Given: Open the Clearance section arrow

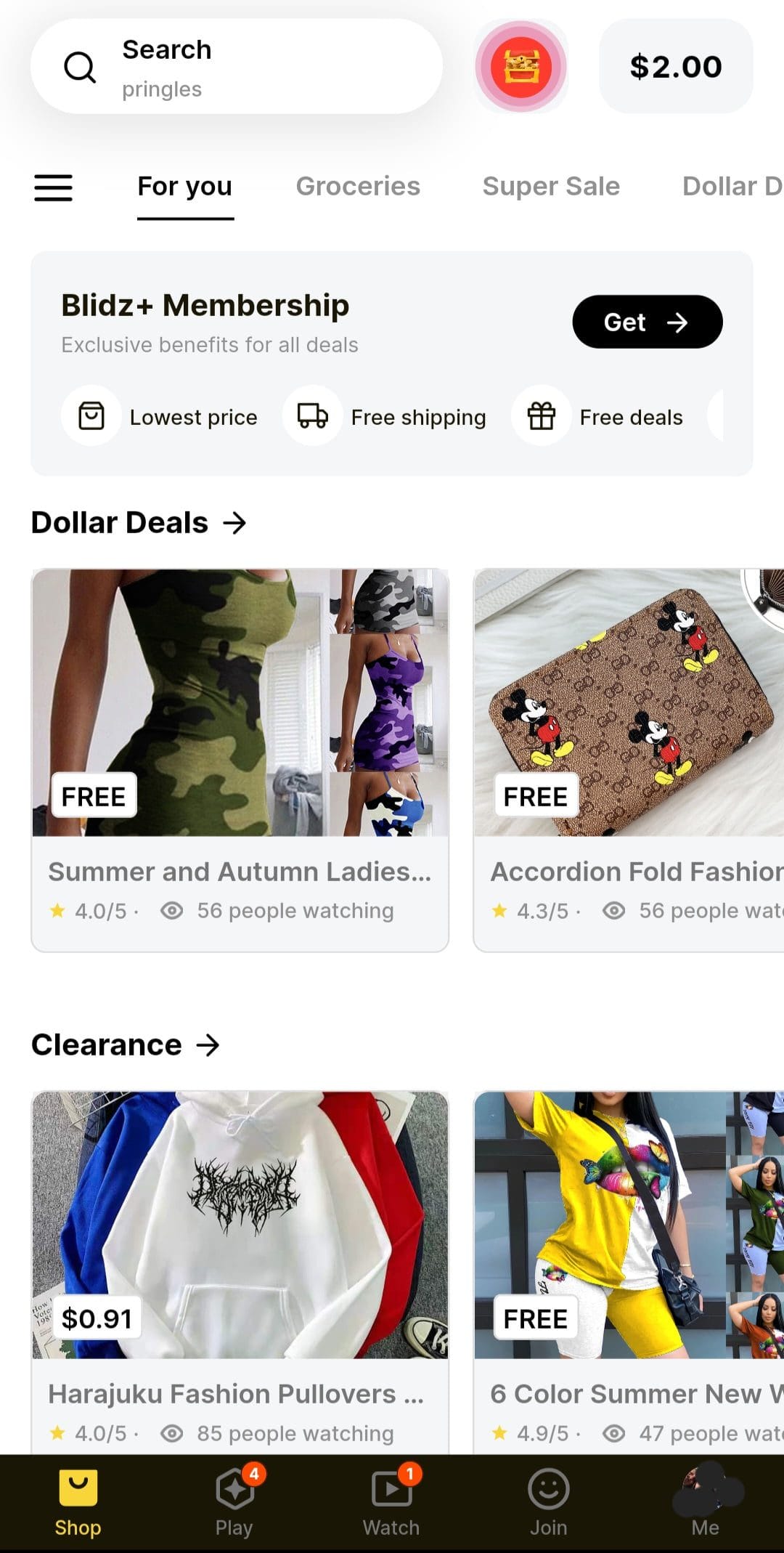Looking at the screenshot, I should pos(208,1045).
